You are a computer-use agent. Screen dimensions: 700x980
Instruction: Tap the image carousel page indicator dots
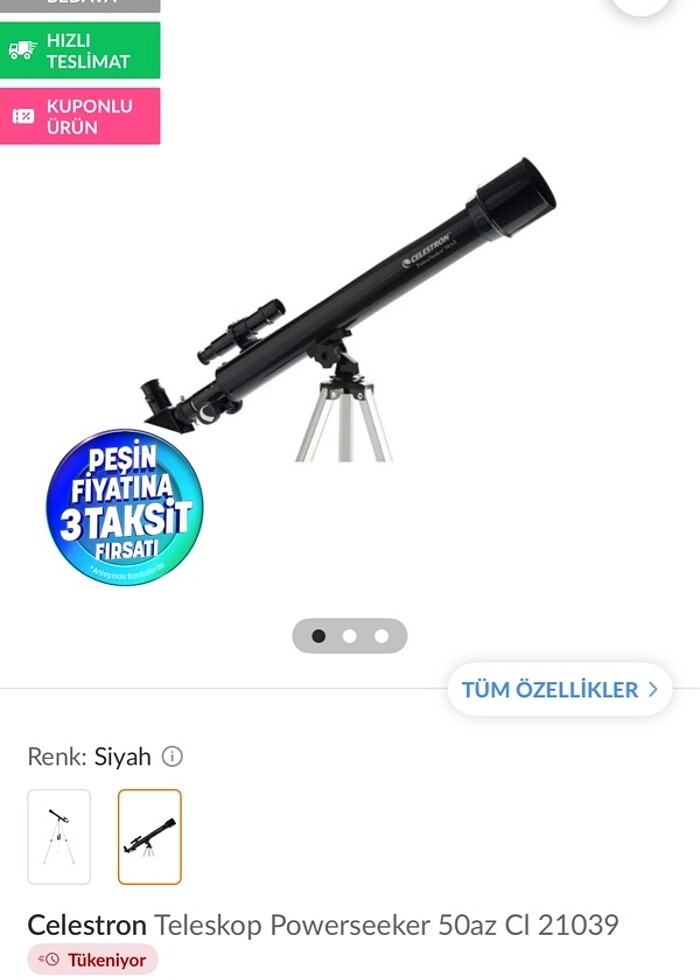349,636
